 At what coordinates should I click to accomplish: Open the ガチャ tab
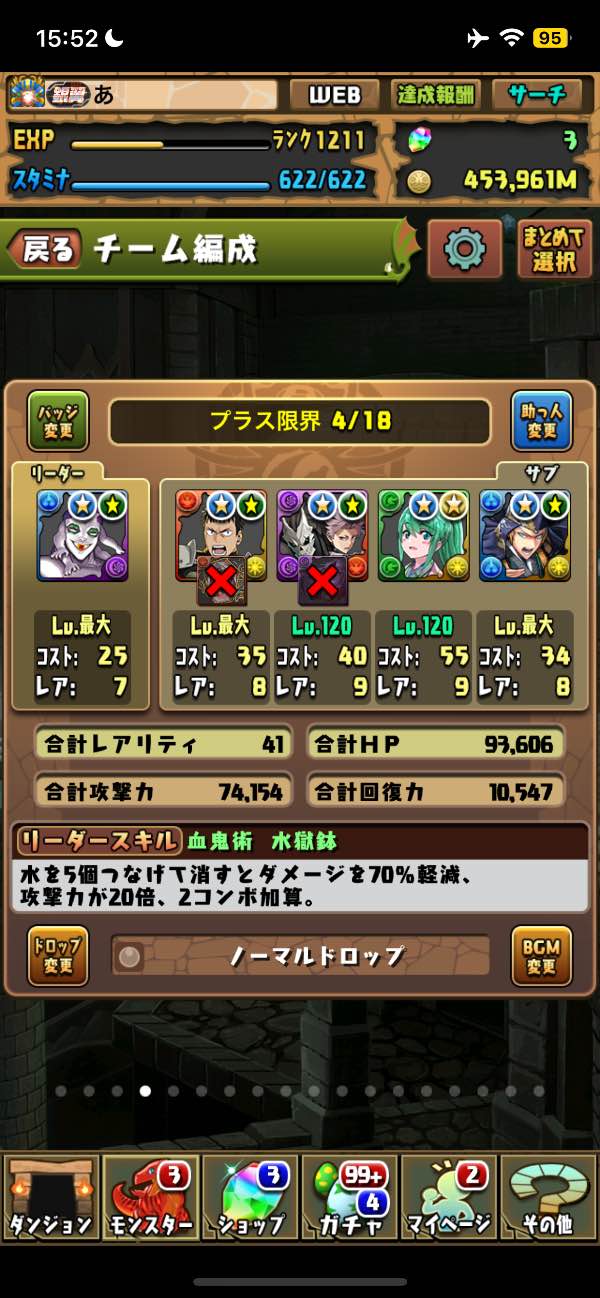point(350,1197)
